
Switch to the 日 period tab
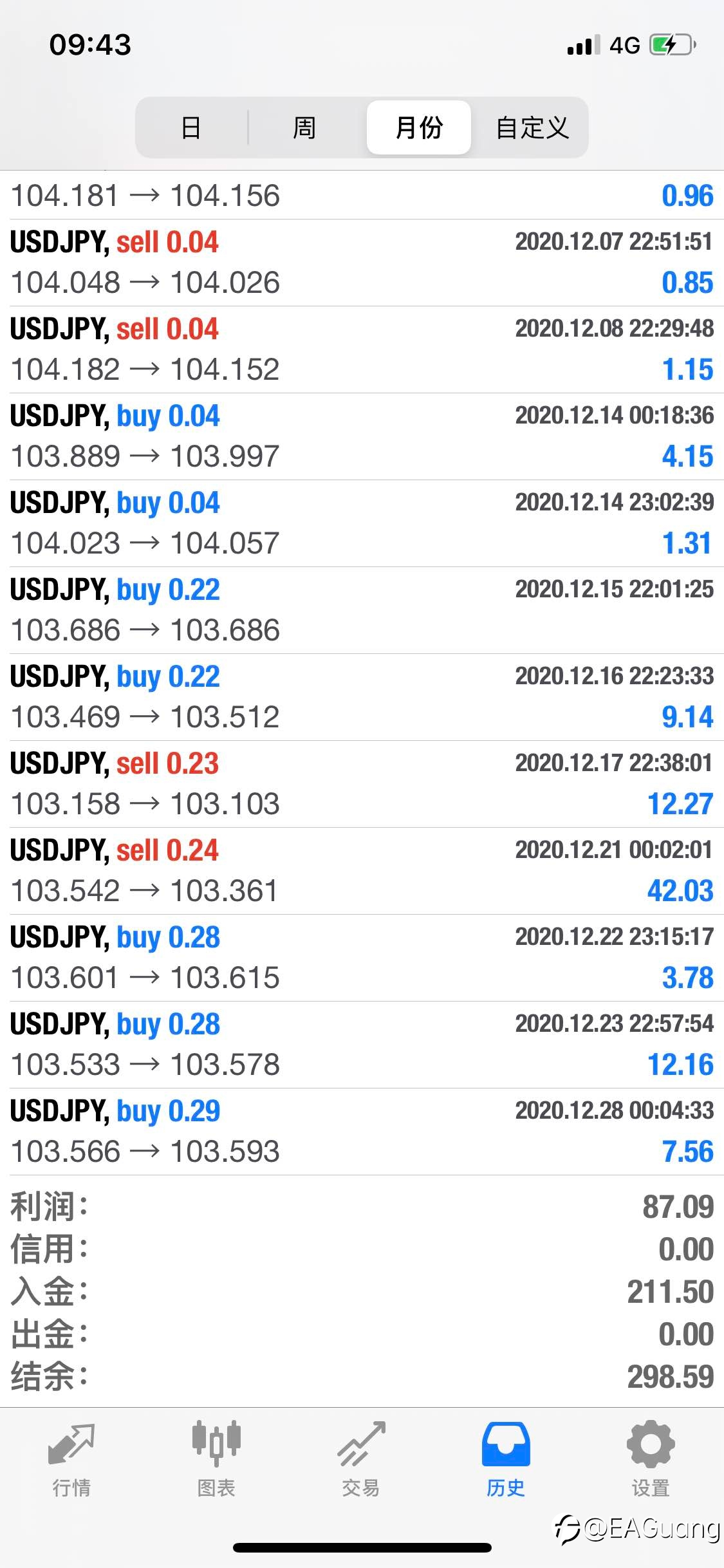pyautogui.click(x=191, y=127)
